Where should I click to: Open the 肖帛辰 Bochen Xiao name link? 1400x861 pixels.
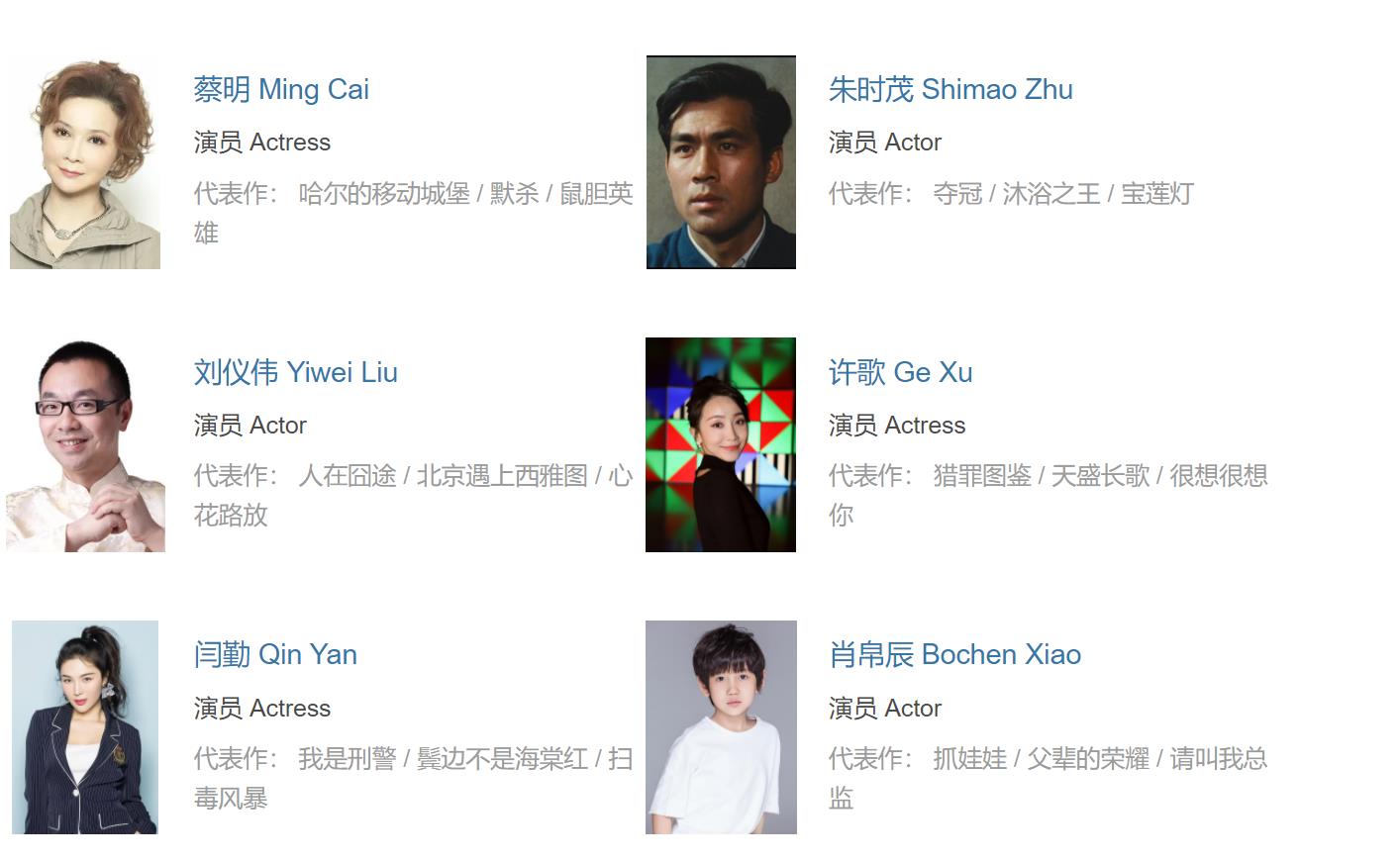coord(954,654)
